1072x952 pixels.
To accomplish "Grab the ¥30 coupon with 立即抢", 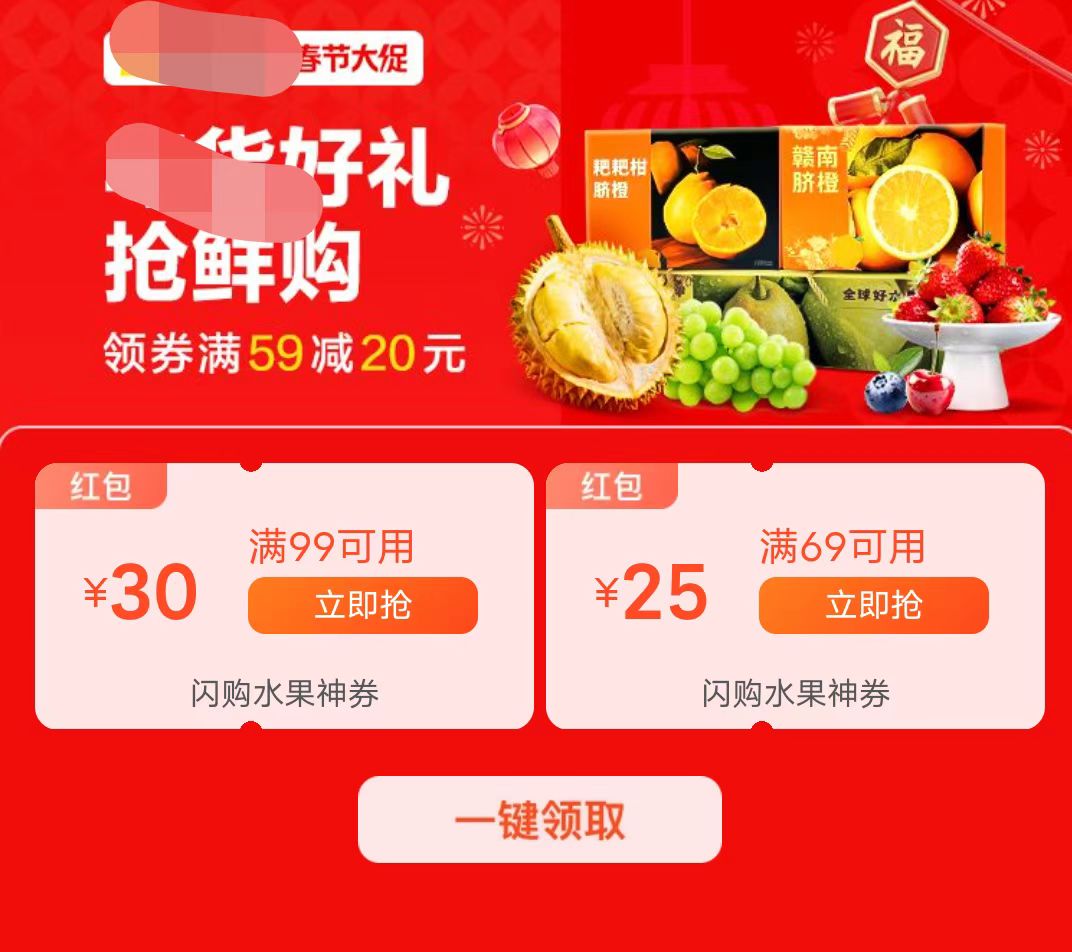I will point(362,605).
